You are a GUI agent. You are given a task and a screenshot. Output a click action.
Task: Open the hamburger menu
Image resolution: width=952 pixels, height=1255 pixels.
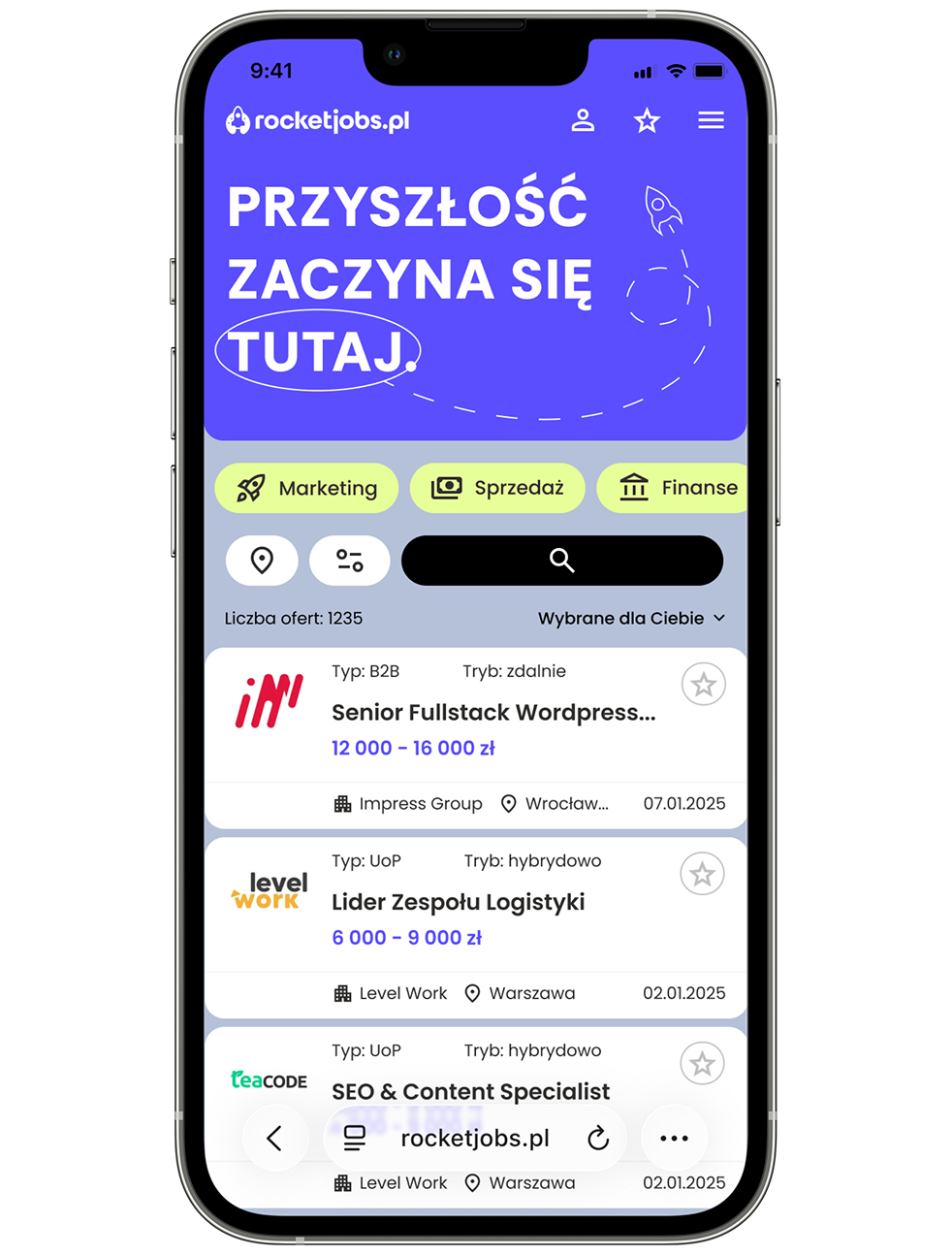pyautogui.click(x=711, y=120)
